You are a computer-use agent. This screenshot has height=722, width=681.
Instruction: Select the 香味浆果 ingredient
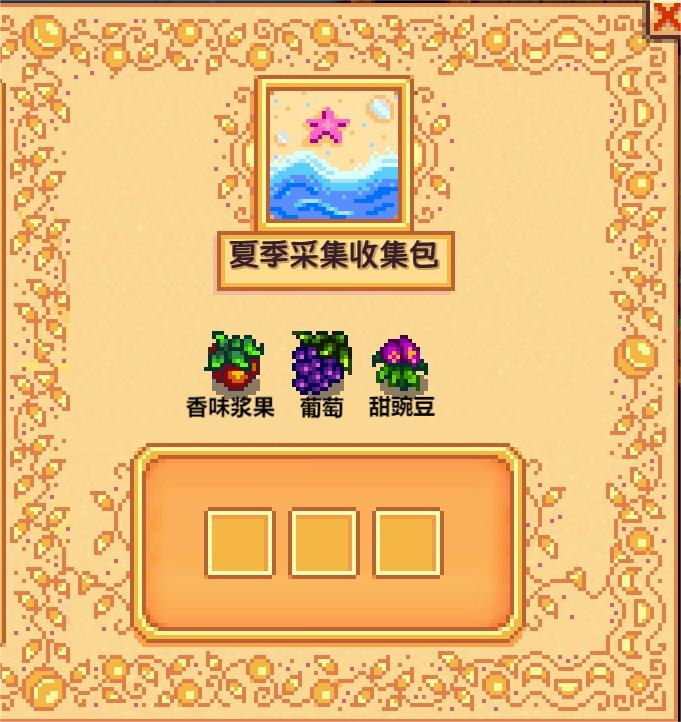click(233, 364)
